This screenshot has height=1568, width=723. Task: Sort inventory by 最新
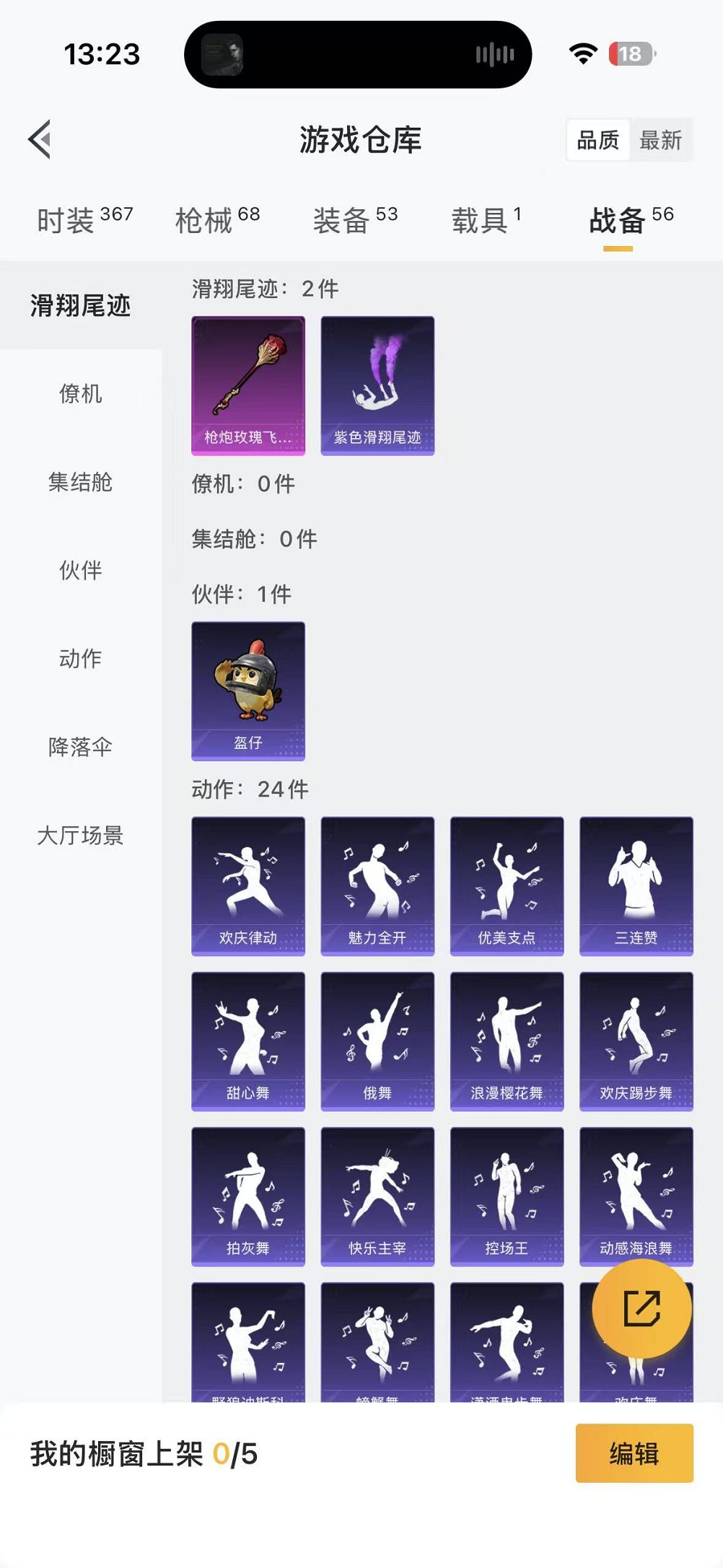point(660,140)
